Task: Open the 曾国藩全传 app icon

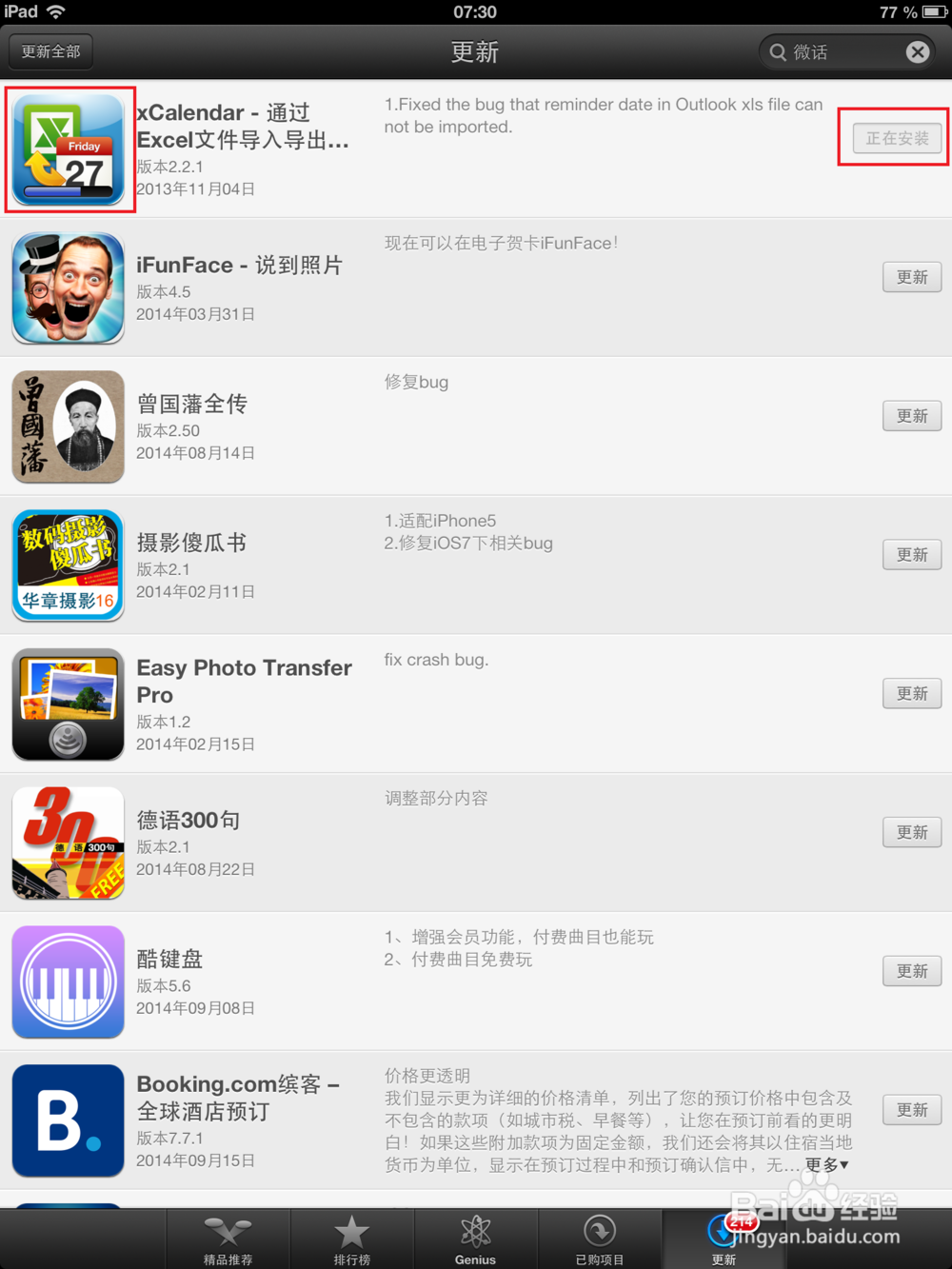Action: [68, 426]
